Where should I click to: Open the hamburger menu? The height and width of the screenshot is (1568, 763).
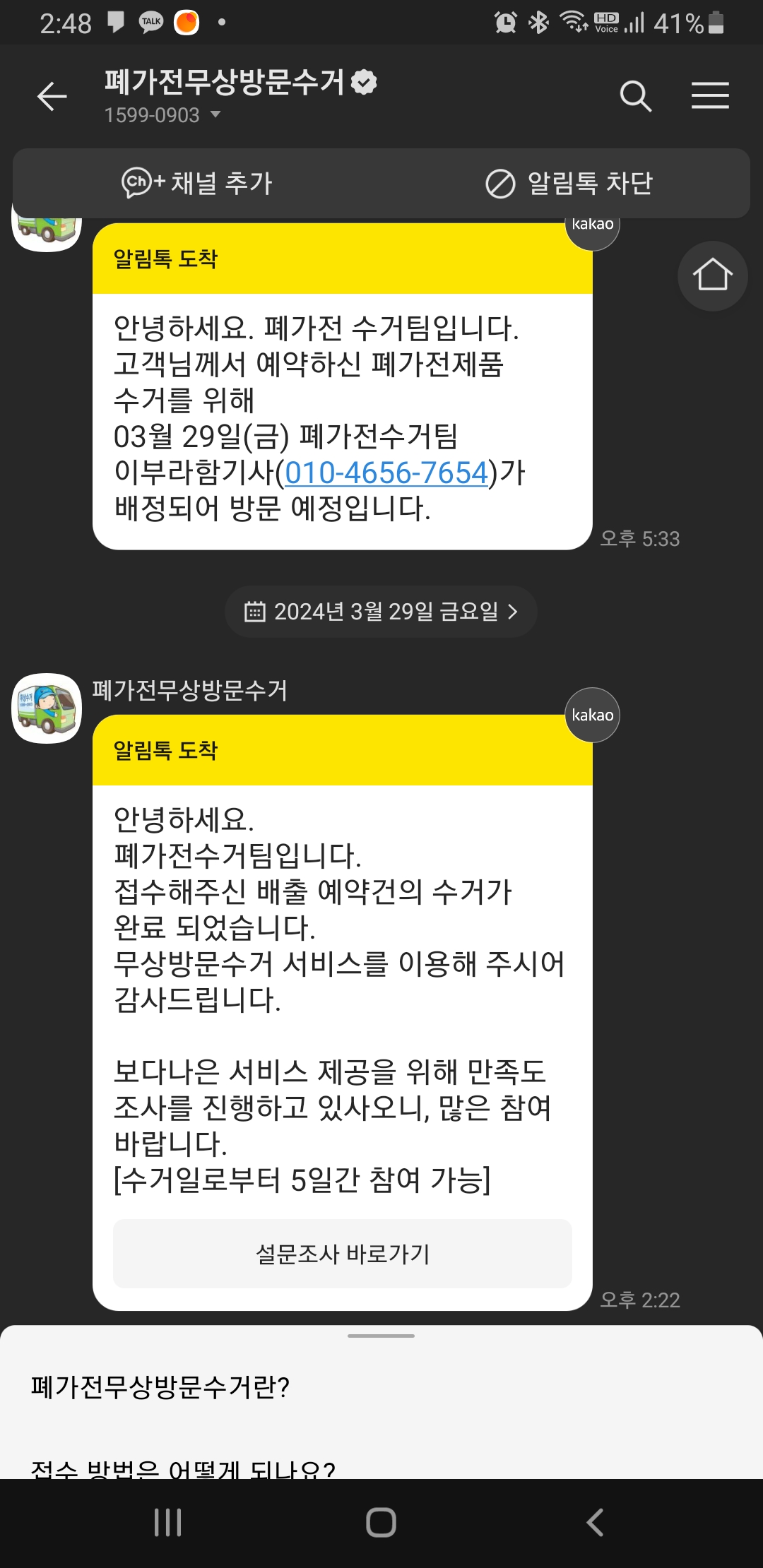click(710, 95)
